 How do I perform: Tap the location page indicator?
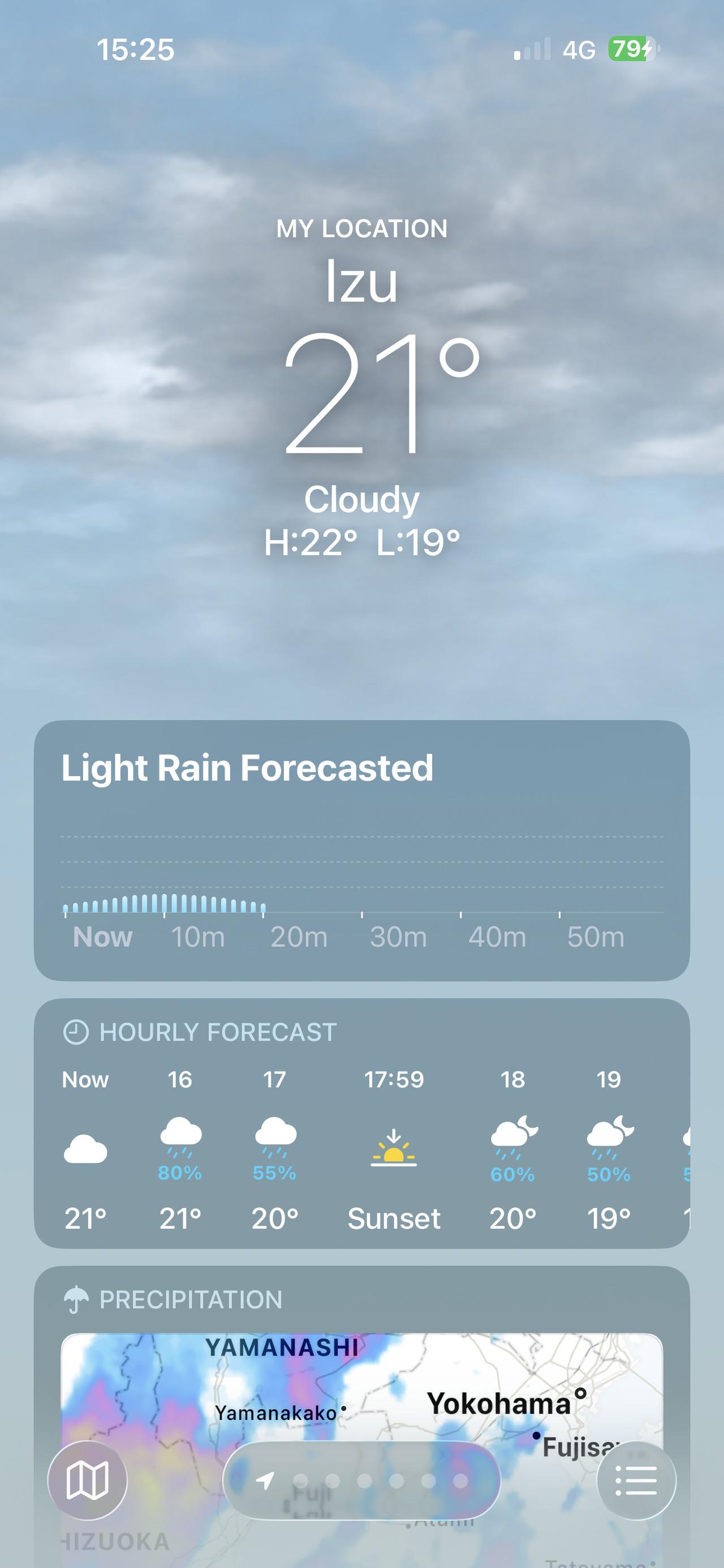point(361,1480)
